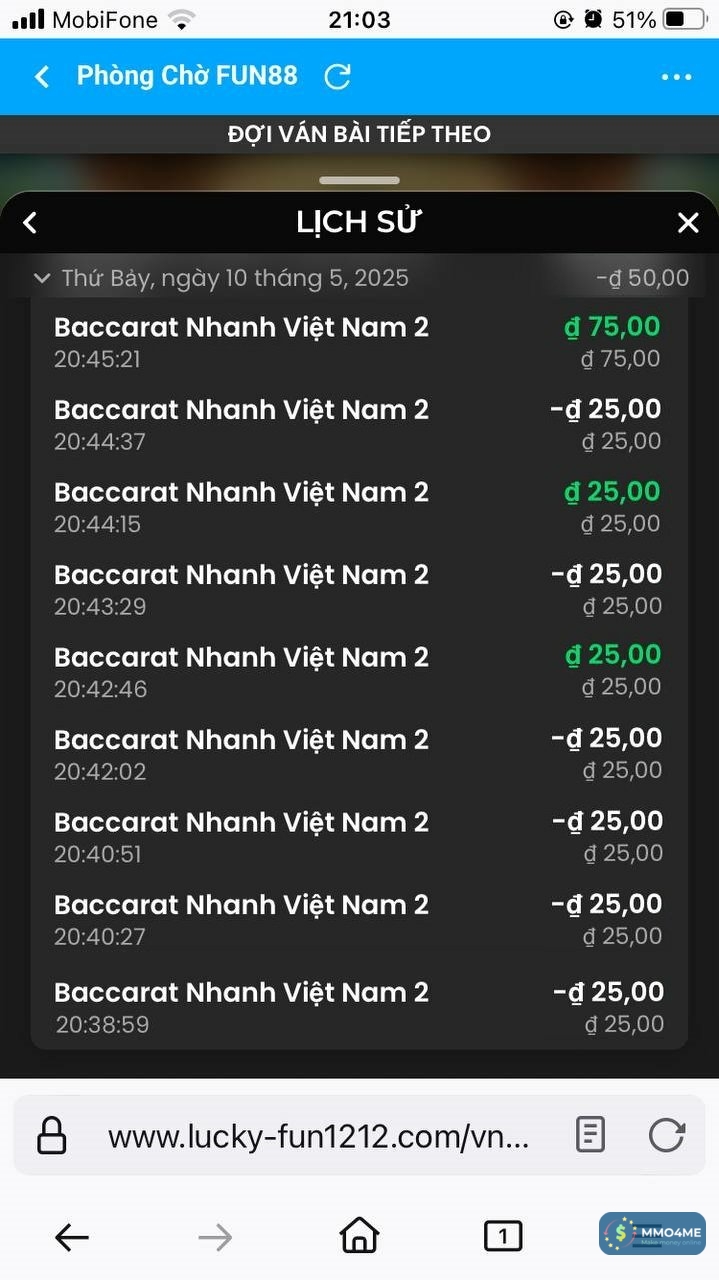
Task: Close the Lịch Sử history panel
Action: pyautogui.click(x=688, y=223)
